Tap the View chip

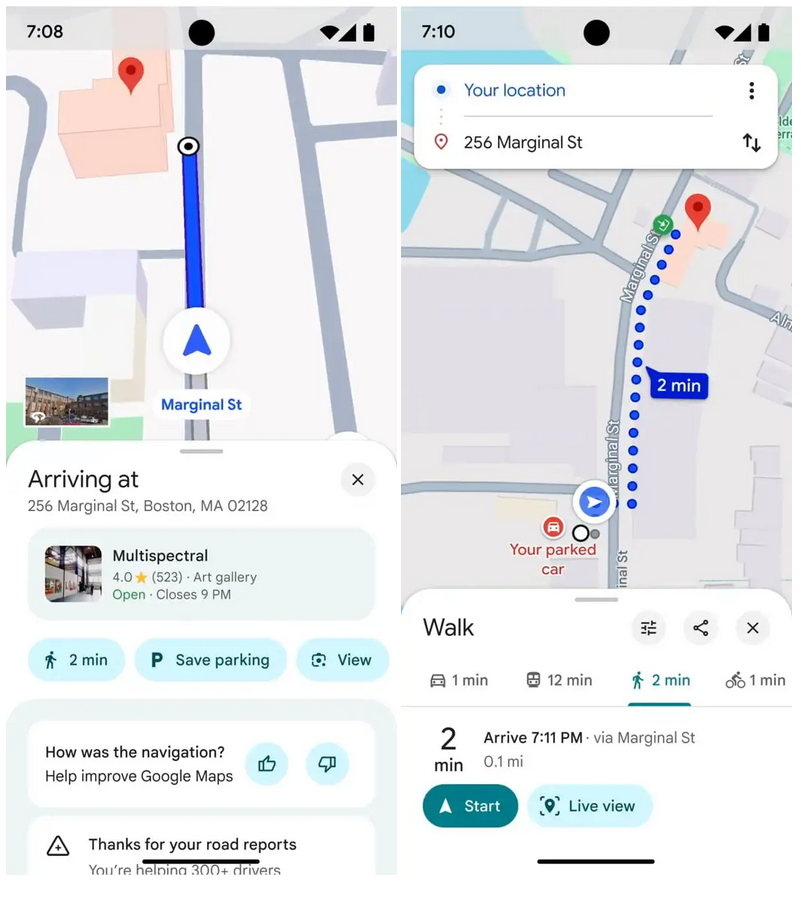(x=342, y=660)
